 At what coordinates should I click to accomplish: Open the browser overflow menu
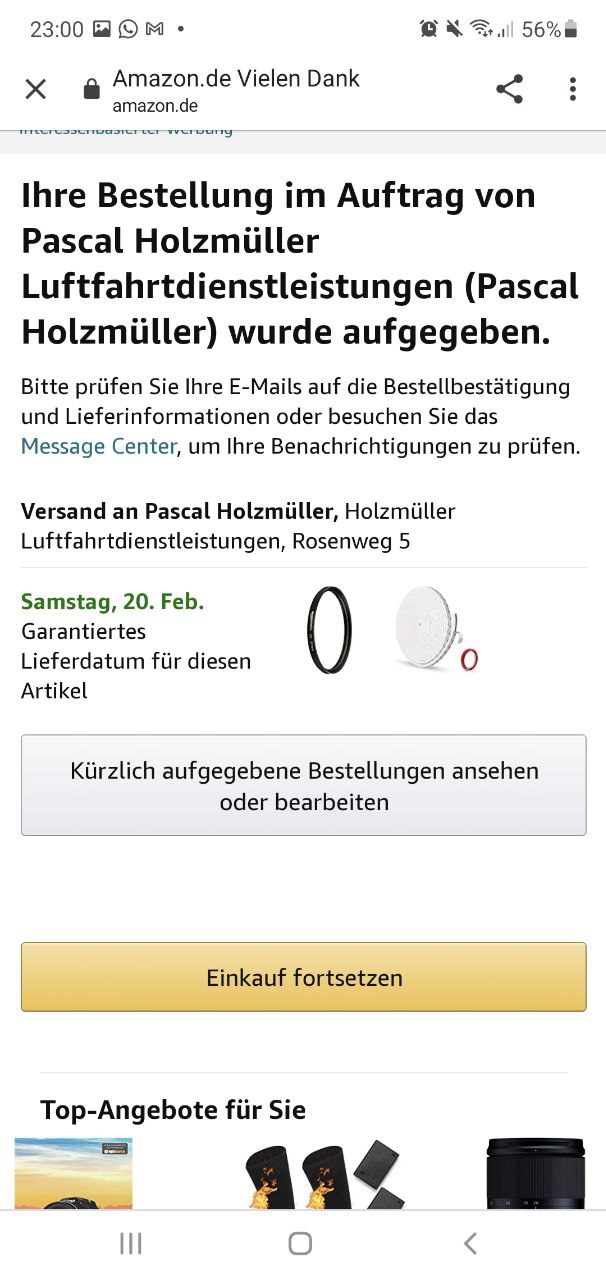click(x=572, y=90)
